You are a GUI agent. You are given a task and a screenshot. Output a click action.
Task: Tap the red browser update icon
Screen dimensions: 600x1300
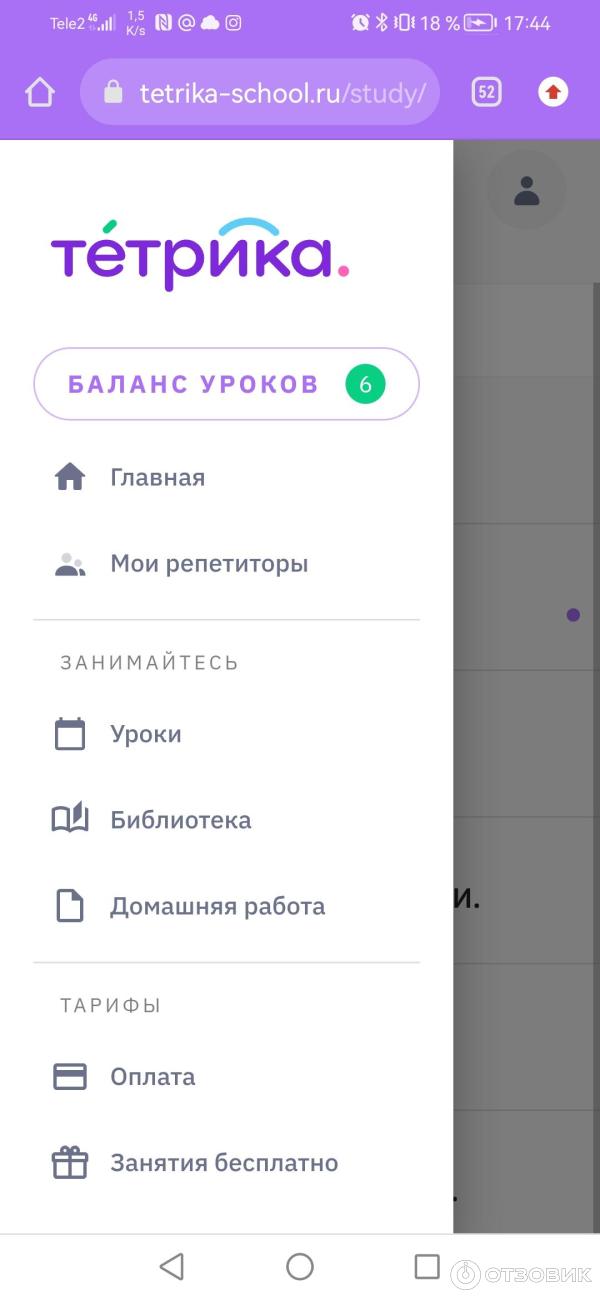point(553,93)
